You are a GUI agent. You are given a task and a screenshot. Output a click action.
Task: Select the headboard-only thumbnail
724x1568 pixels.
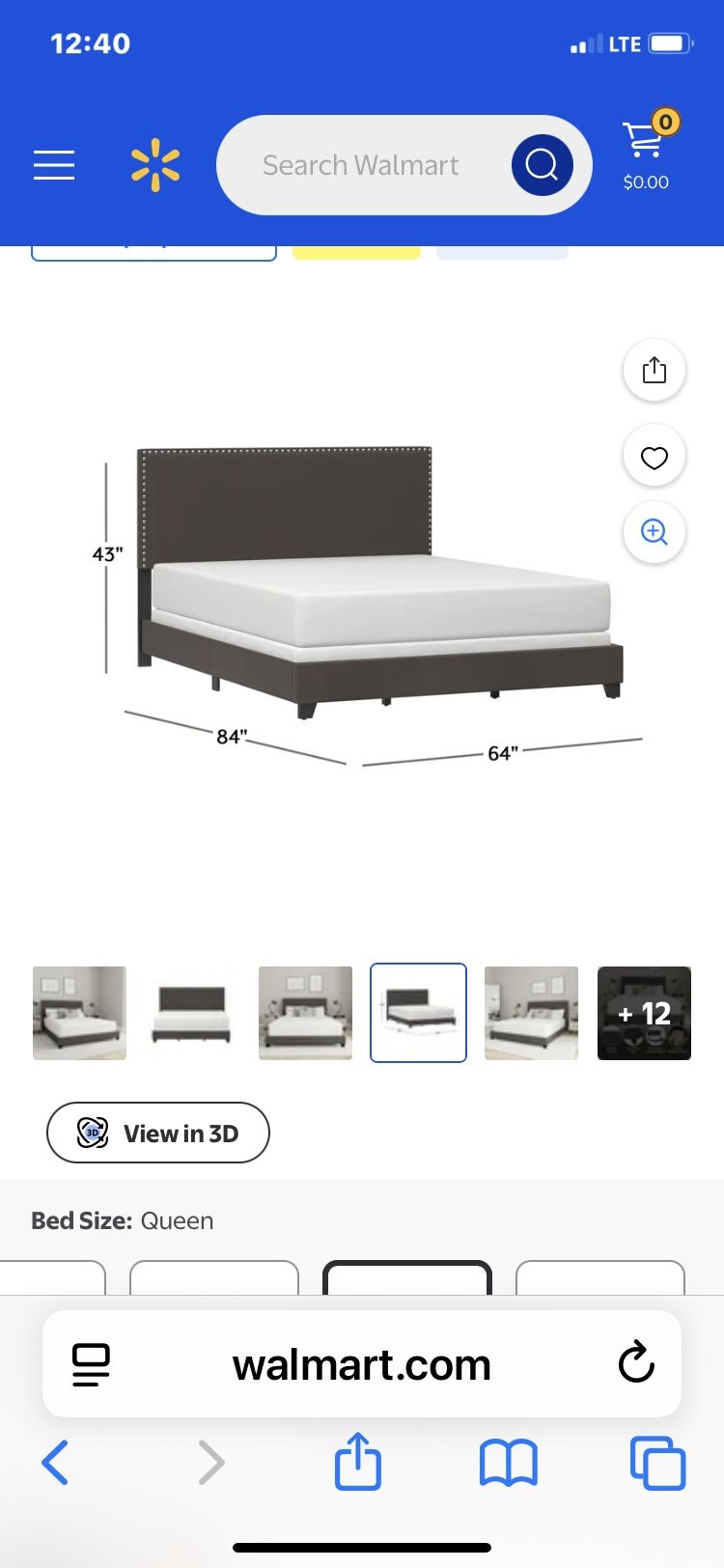(190, 1013)
